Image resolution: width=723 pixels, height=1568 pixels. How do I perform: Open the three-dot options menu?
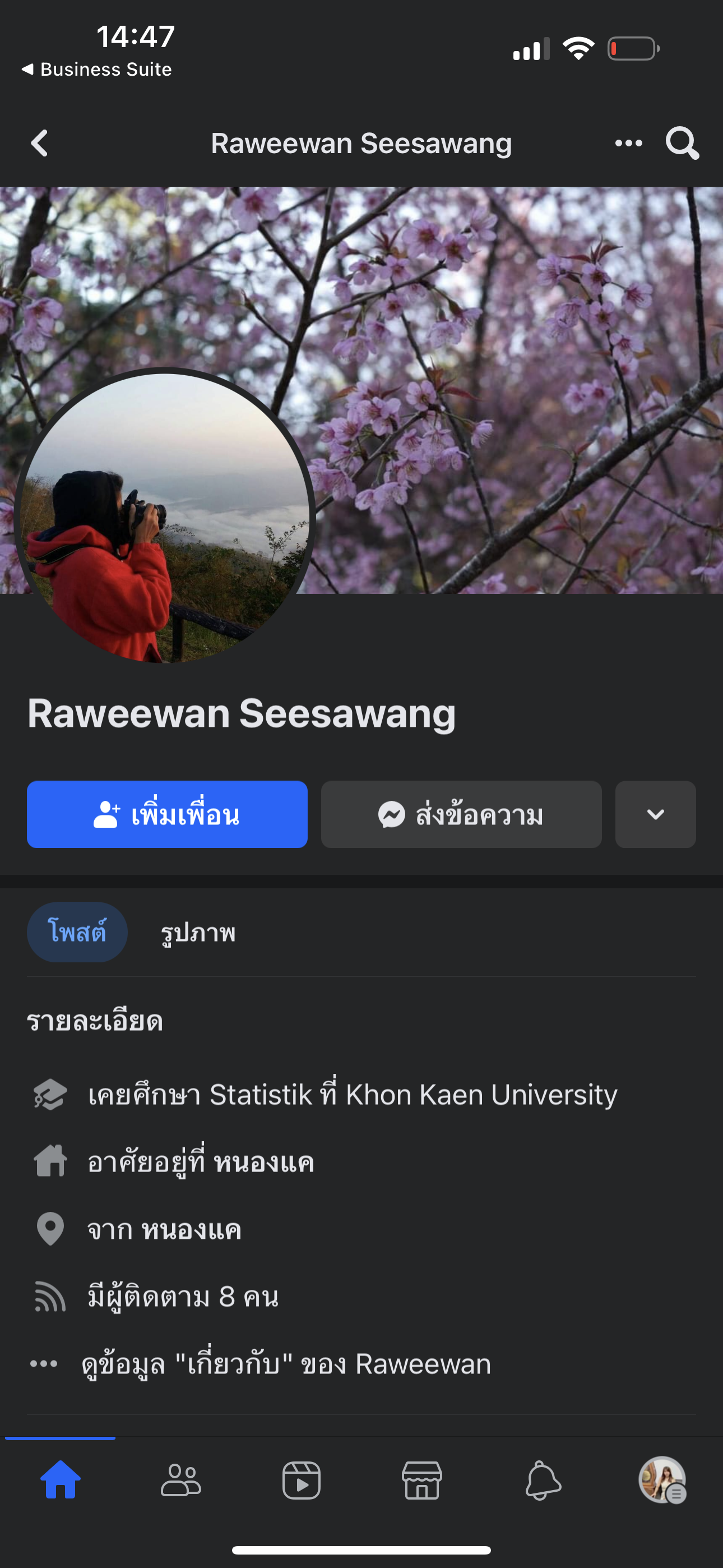click(x=628, y=144)
